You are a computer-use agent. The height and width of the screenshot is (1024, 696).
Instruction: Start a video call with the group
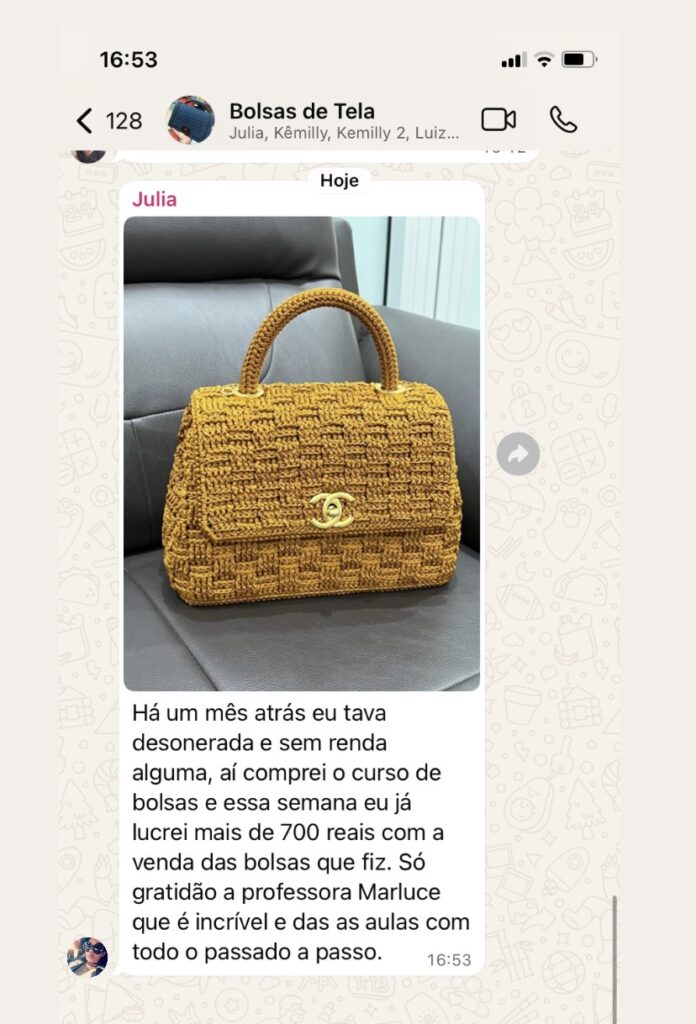[498, 120]
